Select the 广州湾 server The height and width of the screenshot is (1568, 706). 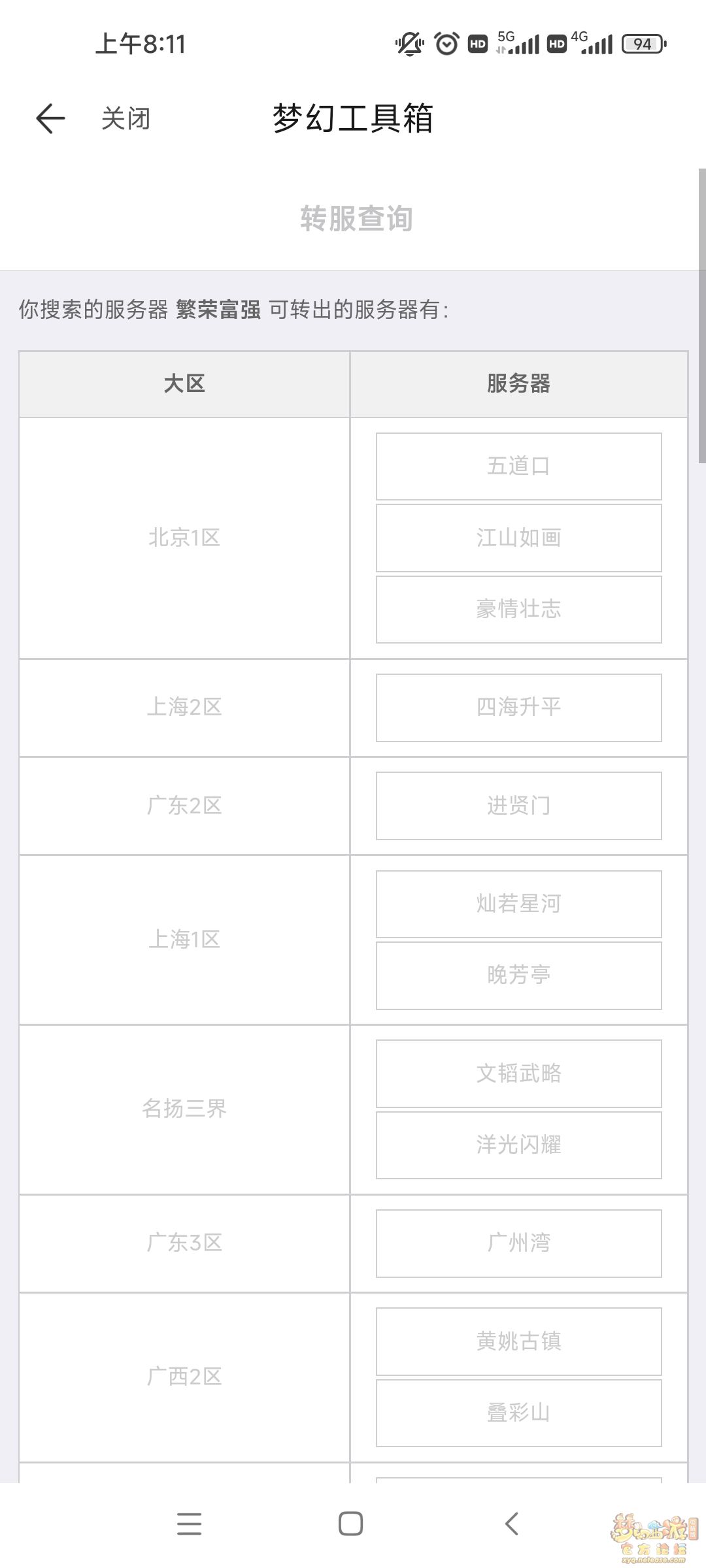[518, 1243]
